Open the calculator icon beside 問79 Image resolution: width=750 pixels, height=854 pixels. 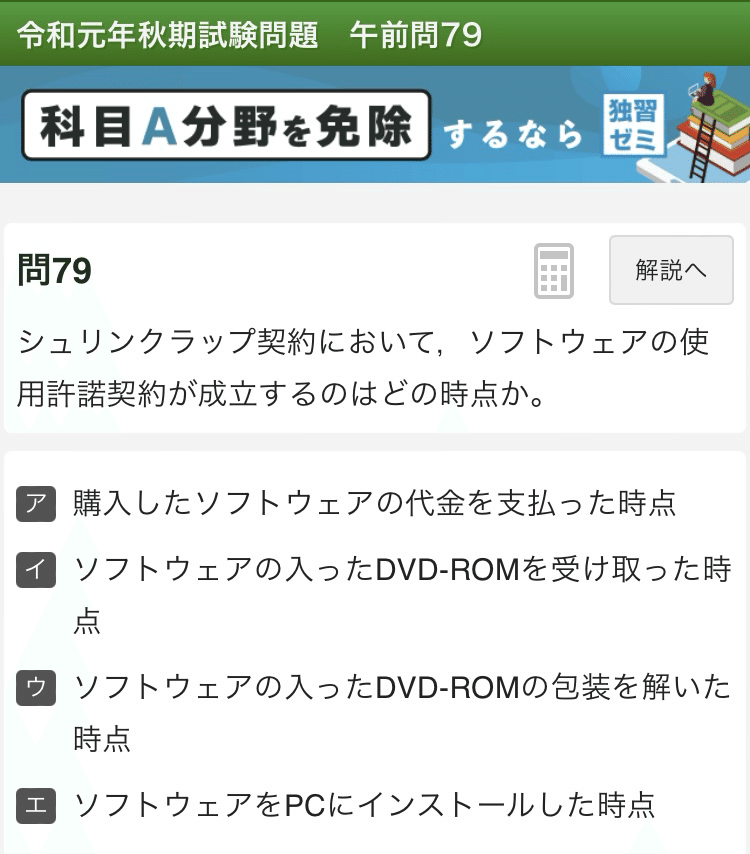554,270
